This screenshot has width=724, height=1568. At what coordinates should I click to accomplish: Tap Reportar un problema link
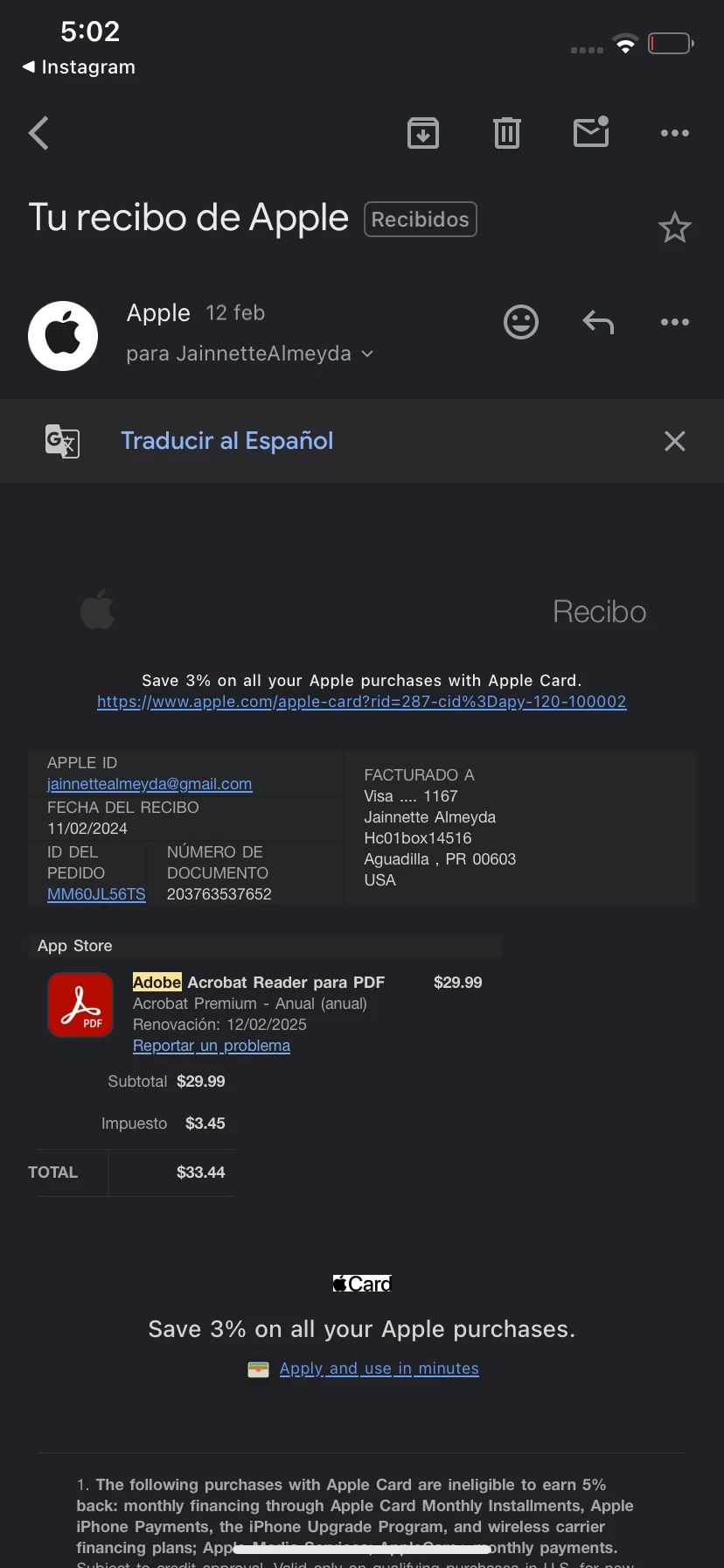pos(212,1046)
